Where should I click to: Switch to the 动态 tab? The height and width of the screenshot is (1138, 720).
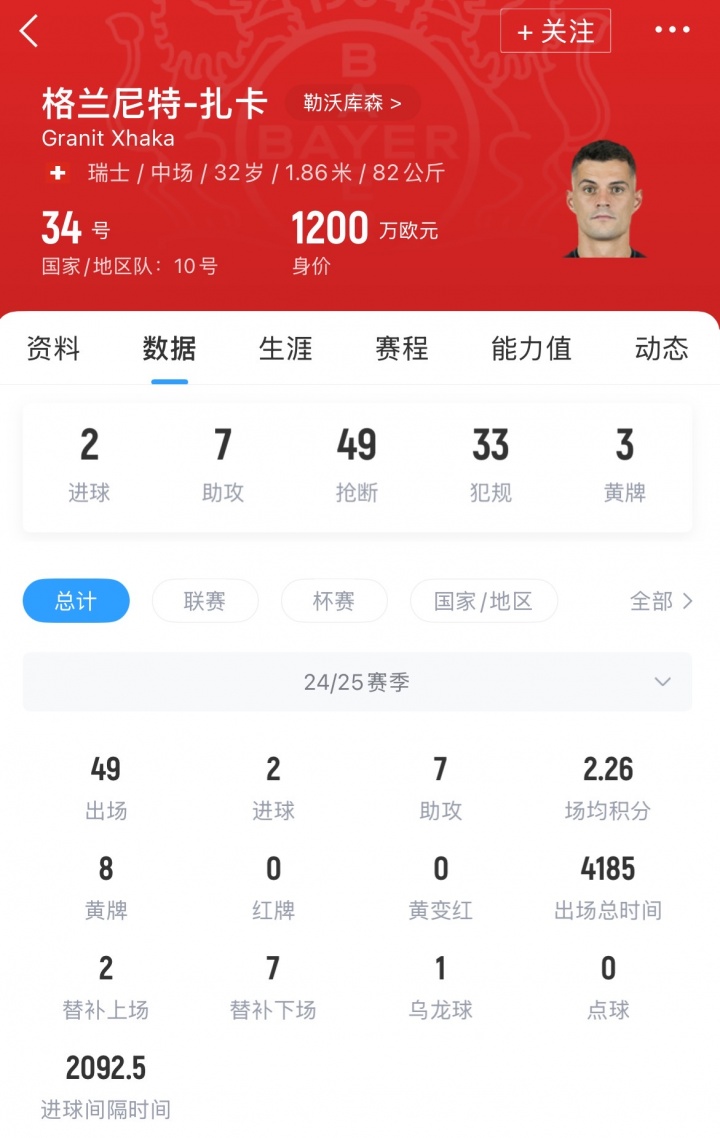(x=661, y=348)
